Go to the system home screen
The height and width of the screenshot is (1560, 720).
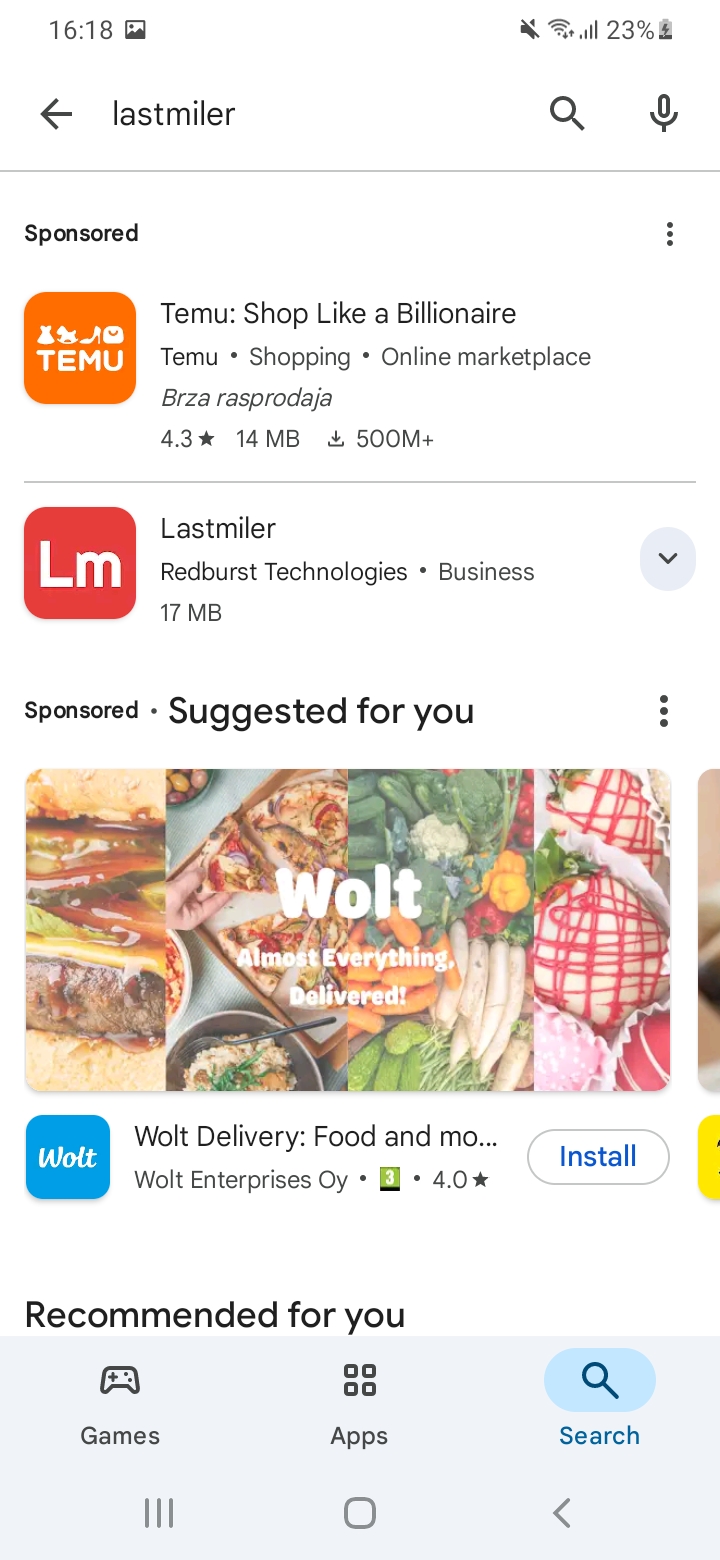(360, 1513)
